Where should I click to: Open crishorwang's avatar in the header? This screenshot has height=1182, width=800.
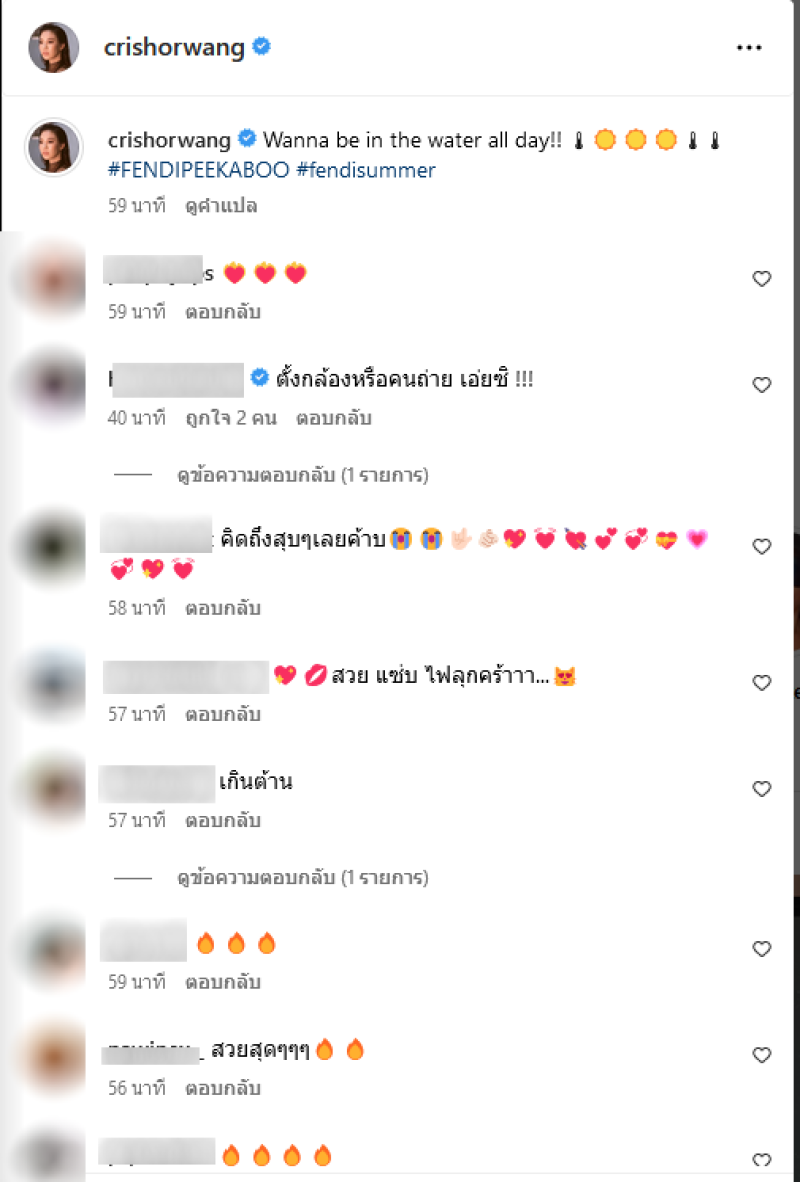tap(53, 47)
